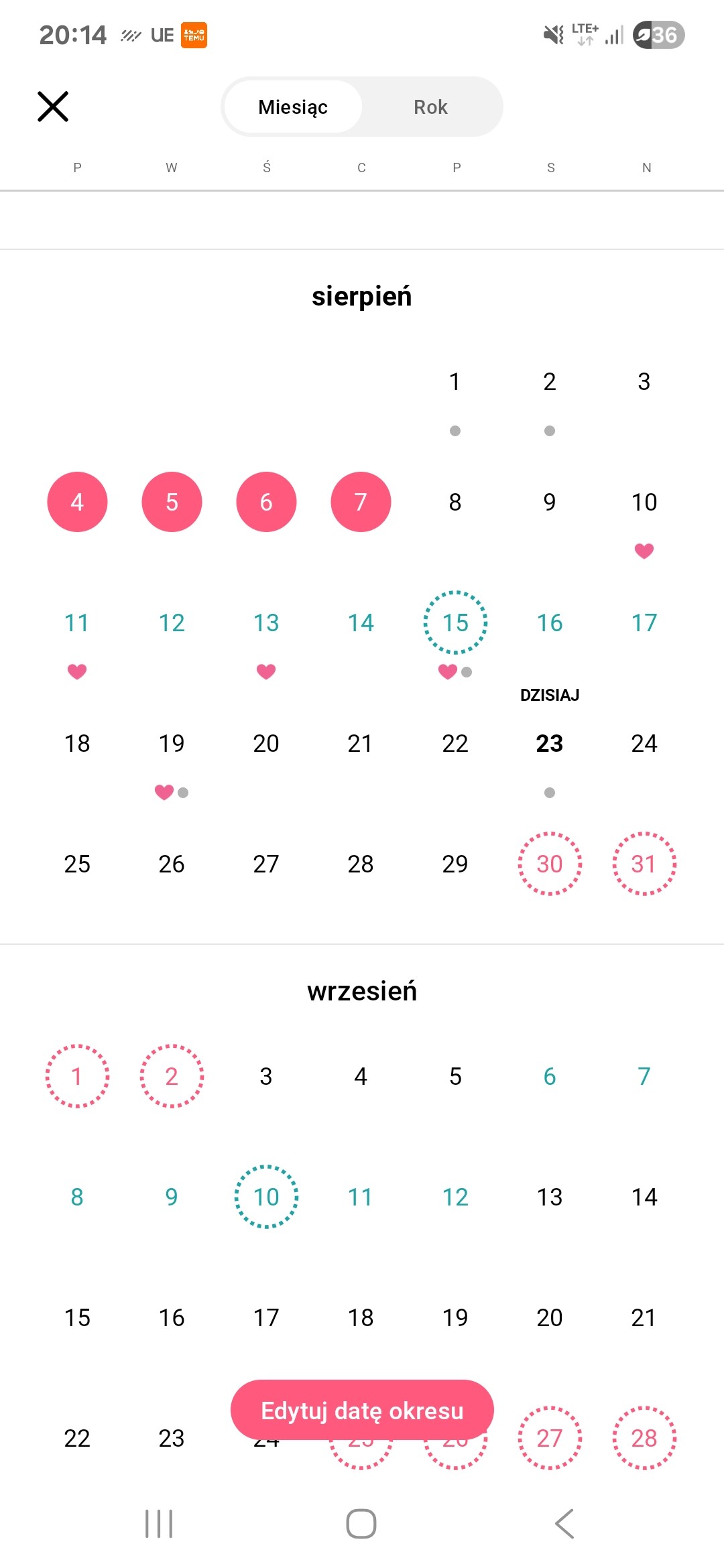Select 13 sierpień fertile day

pyautogui.click(x=266, y=623)
